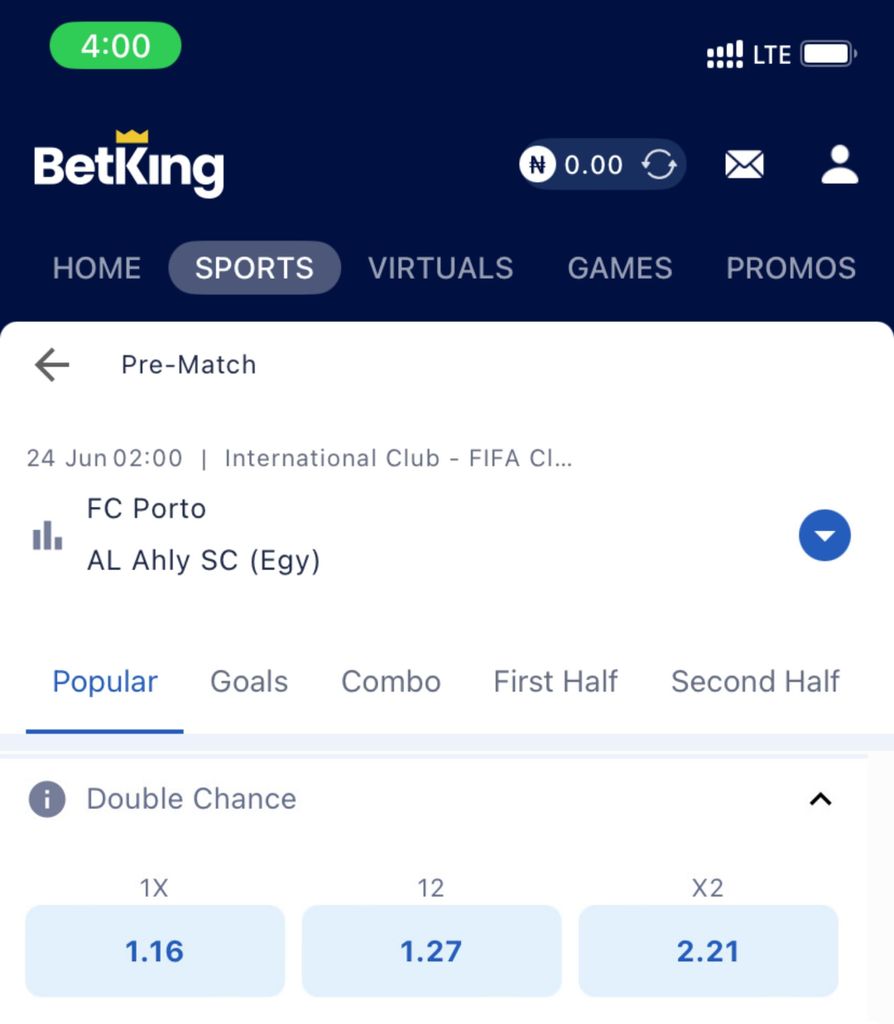Click the Double Chance info icon
The height and width of the screenshot is (1024, 894).
pyautogui.click(x=44, y=798)
